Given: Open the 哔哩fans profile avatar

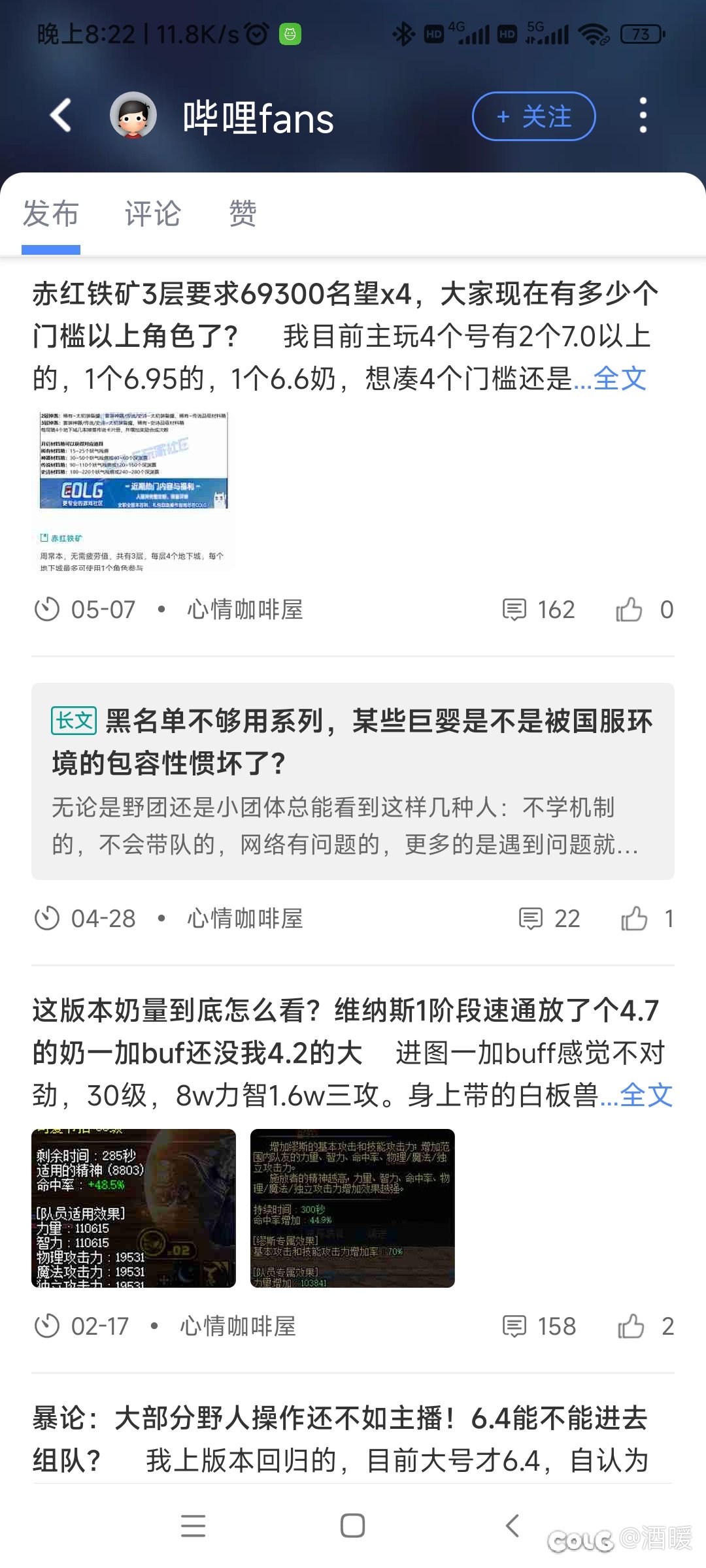Looking at the screenshot, I should click(133, 116).
